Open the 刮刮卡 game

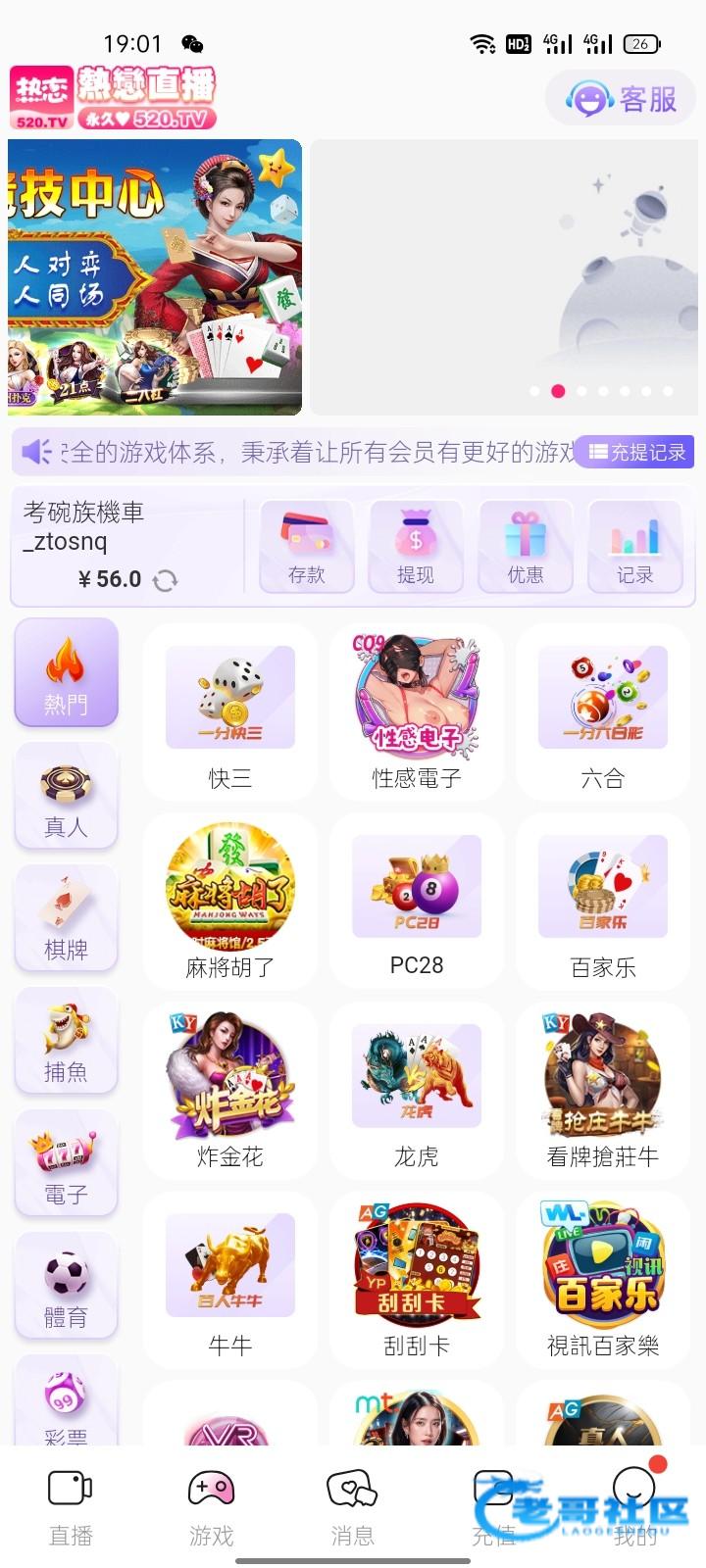417,1280
